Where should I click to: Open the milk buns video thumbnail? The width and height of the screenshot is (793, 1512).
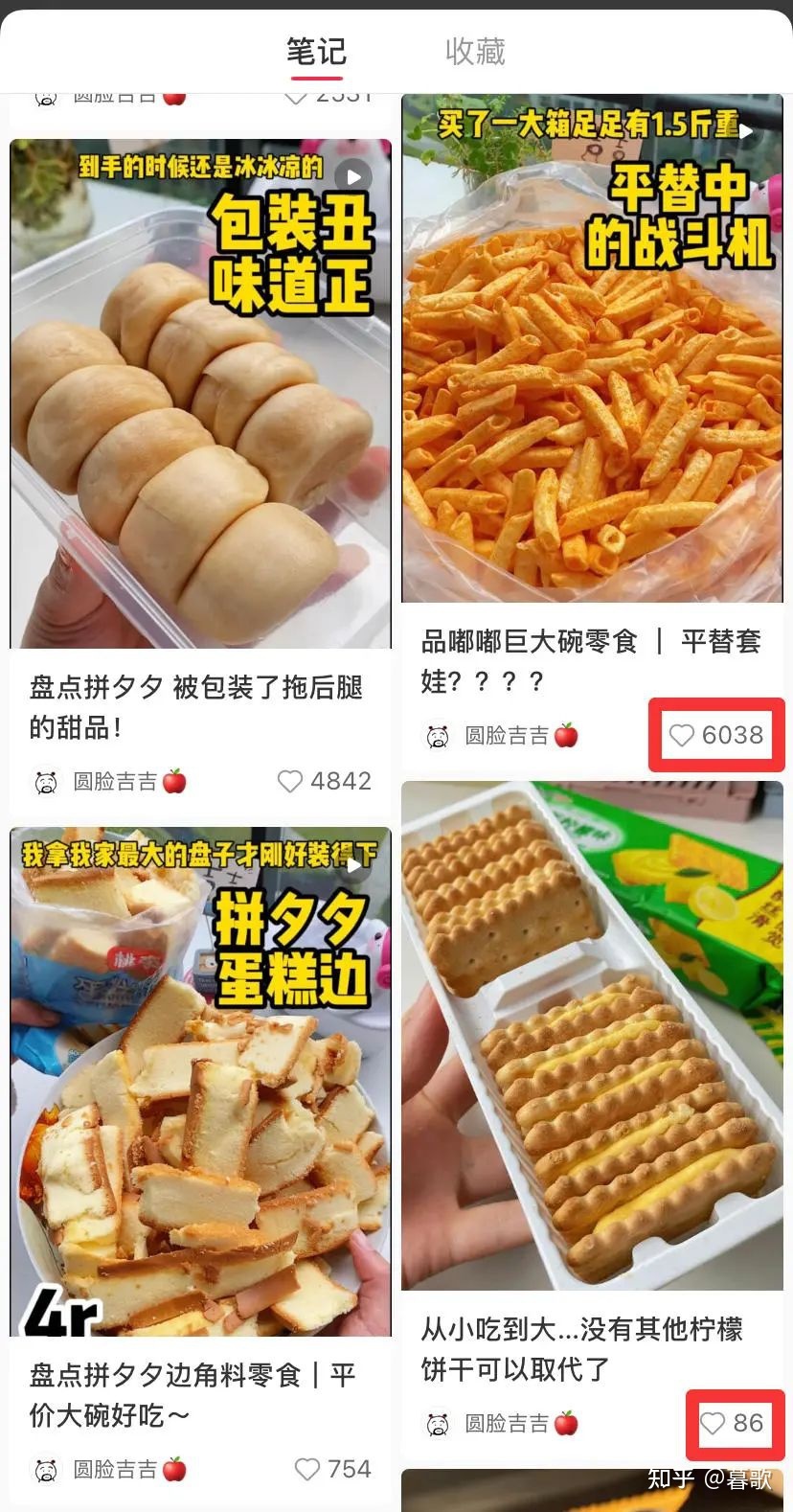pyautogui.click(x=200, y=393)
